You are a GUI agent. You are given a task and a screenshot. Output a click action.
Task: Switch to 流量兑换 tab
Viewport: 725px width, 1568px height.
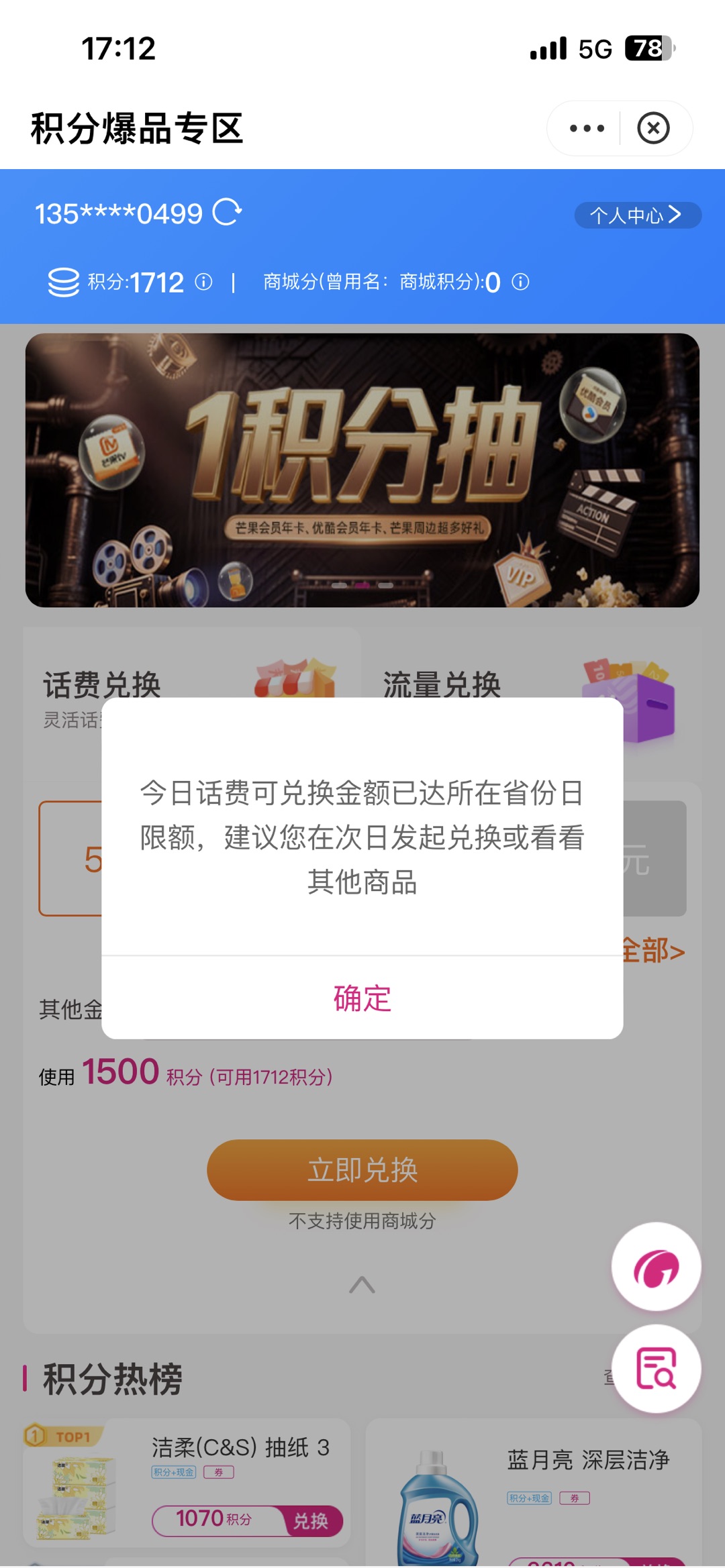pyautogui.click(x=442, y=684)
